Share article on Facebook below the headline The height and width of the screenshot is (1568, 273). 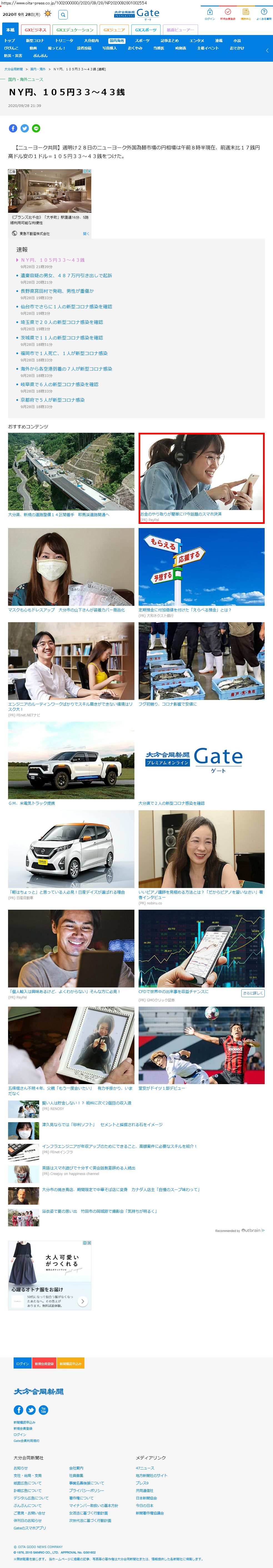tap(13, 128)
